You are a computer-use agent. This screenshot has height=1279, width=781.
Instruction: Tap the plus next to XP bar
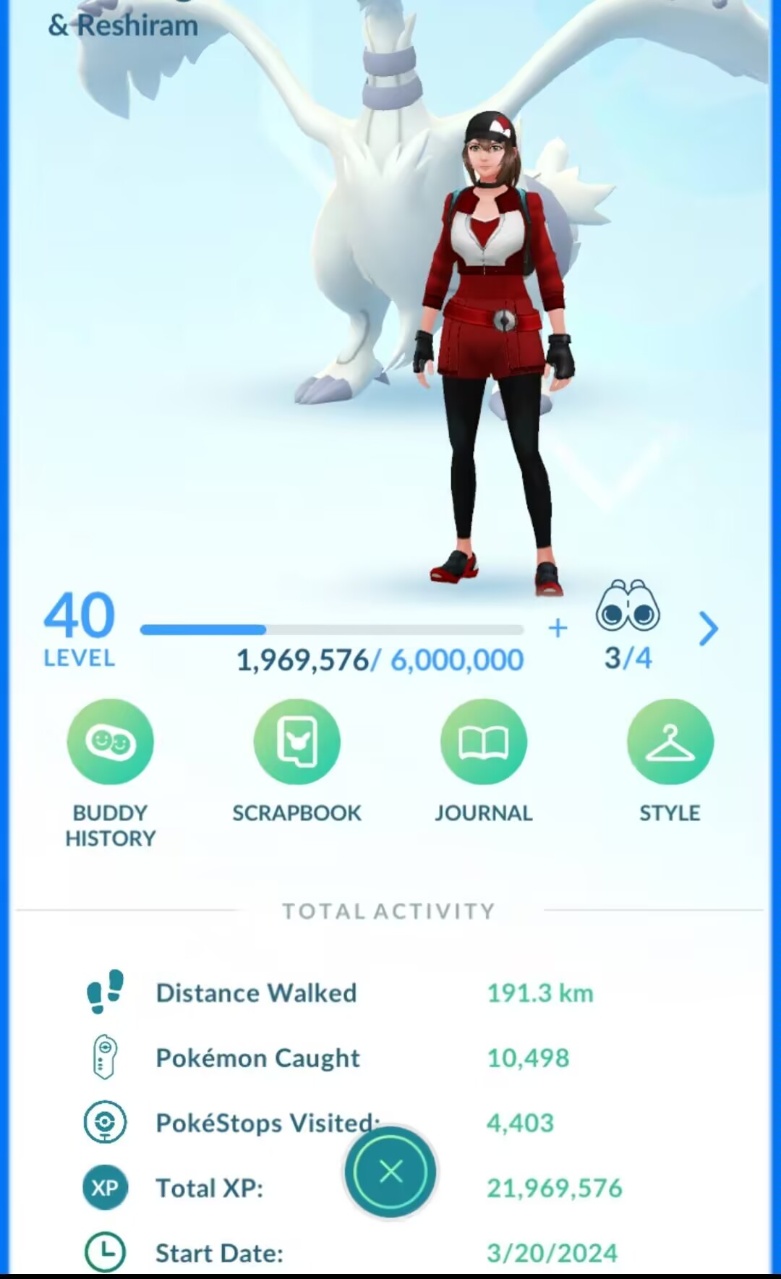[558, 628]
